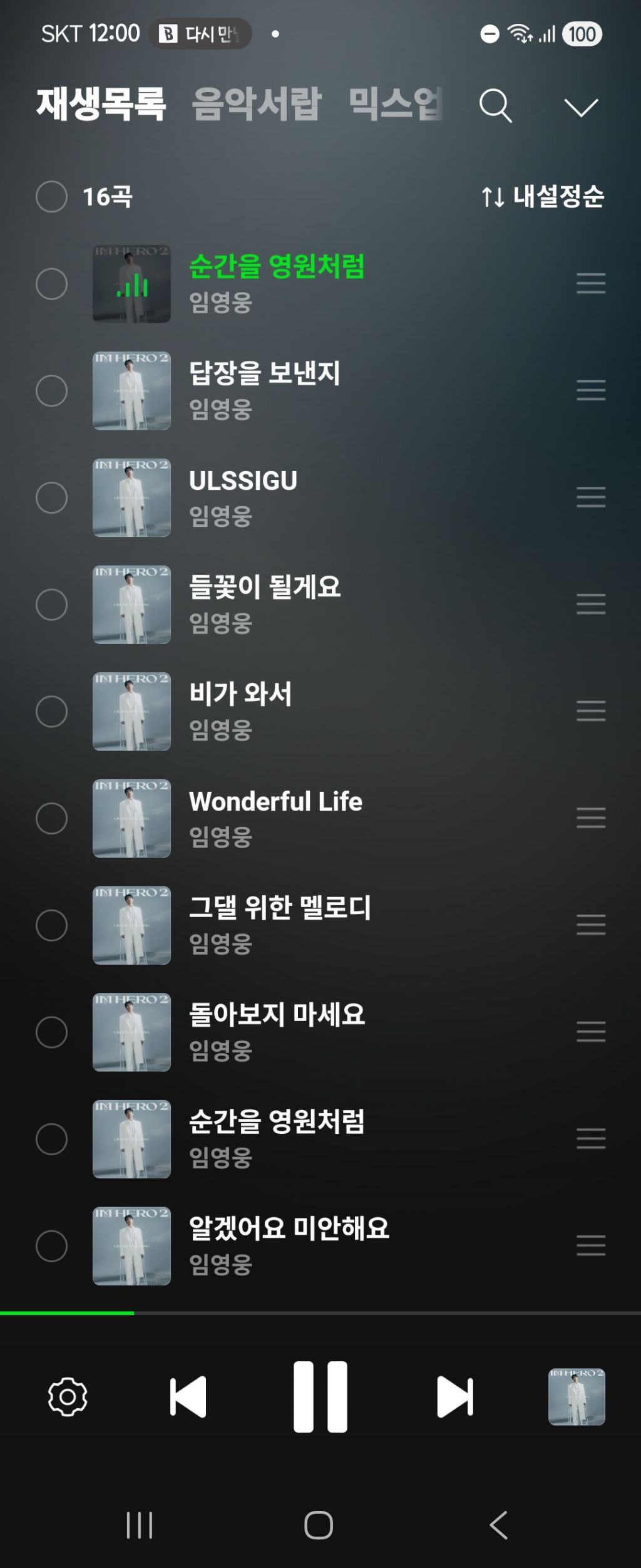Pause the current song
641x1568 pixels.
pos(320,1397)
